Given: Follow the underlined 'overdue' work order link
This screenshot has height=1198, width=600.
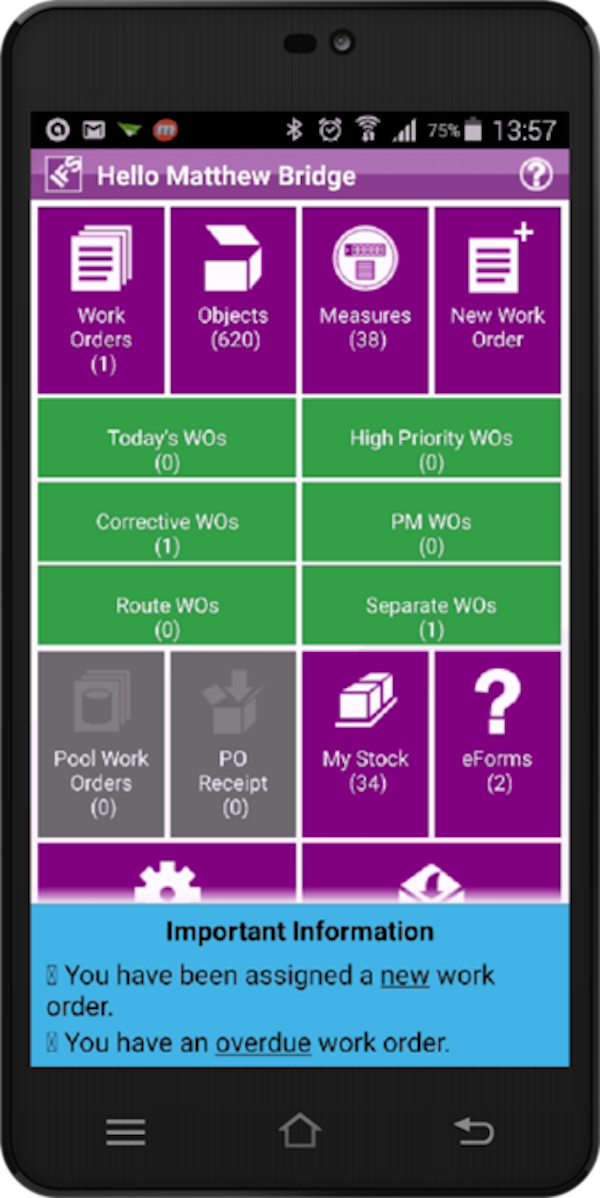Looking at the screenshot, I should (x=263, y=1043).
